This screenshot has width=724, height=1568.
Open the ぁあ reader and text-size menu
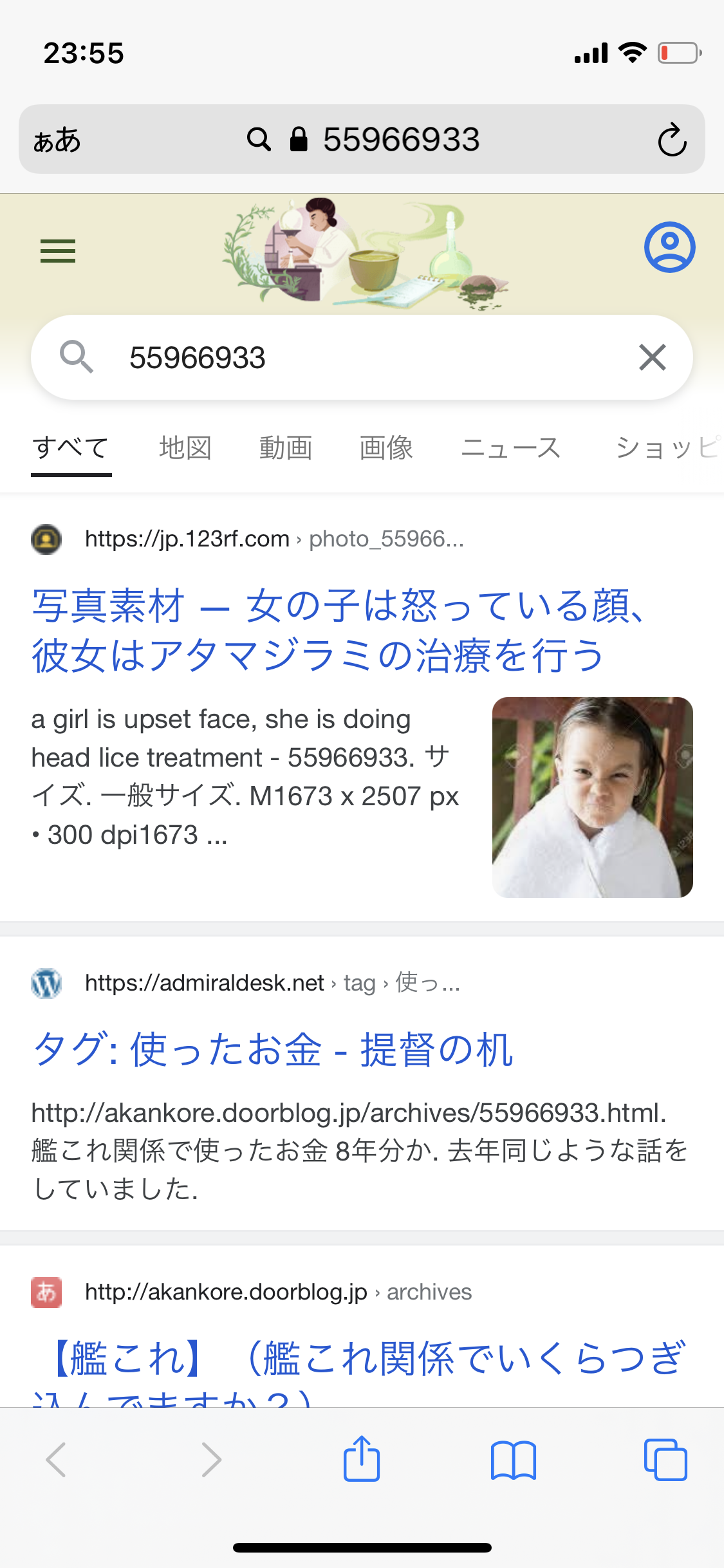tap(57, 140)
